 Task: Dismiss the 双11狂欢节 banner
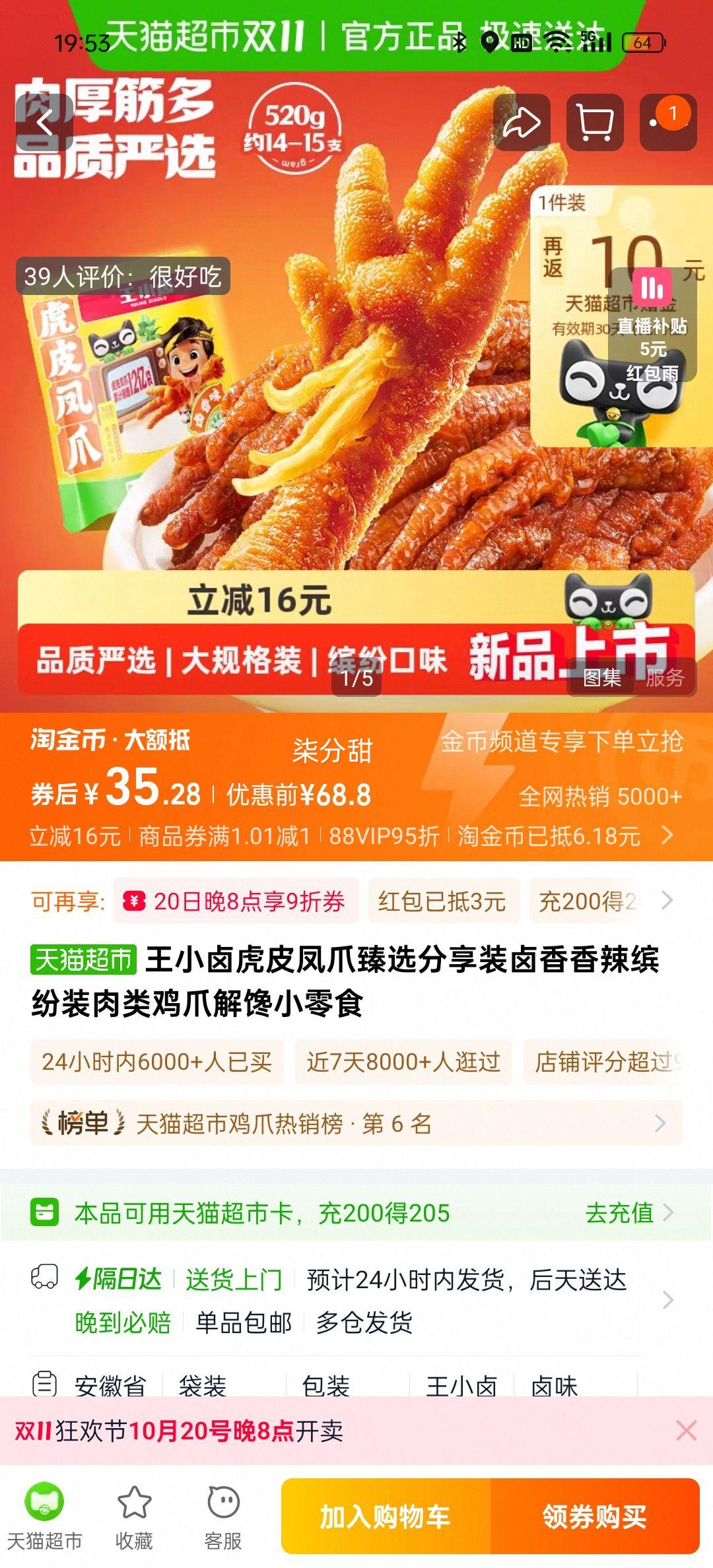(686, 1431)
